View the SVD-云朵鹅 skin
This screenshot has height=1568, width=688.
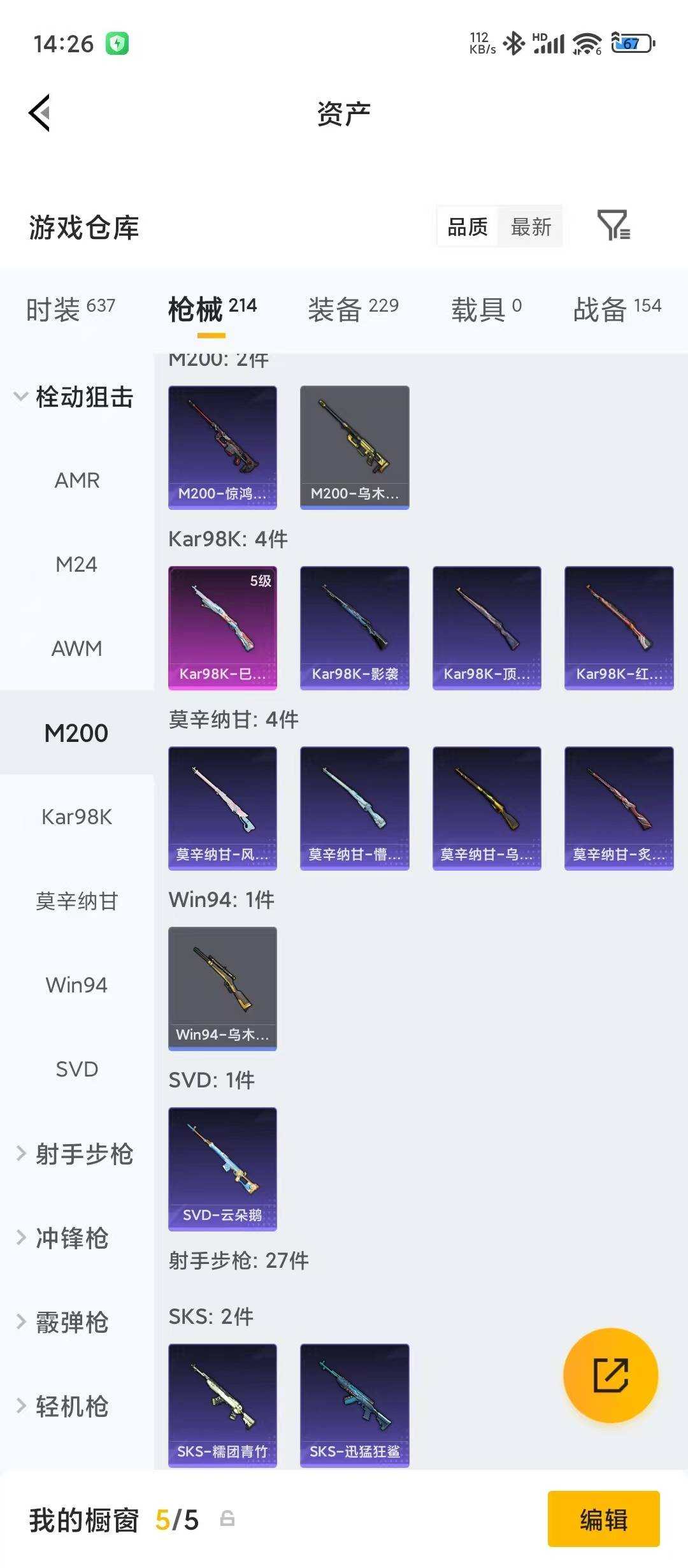[x=222, y=1168]
